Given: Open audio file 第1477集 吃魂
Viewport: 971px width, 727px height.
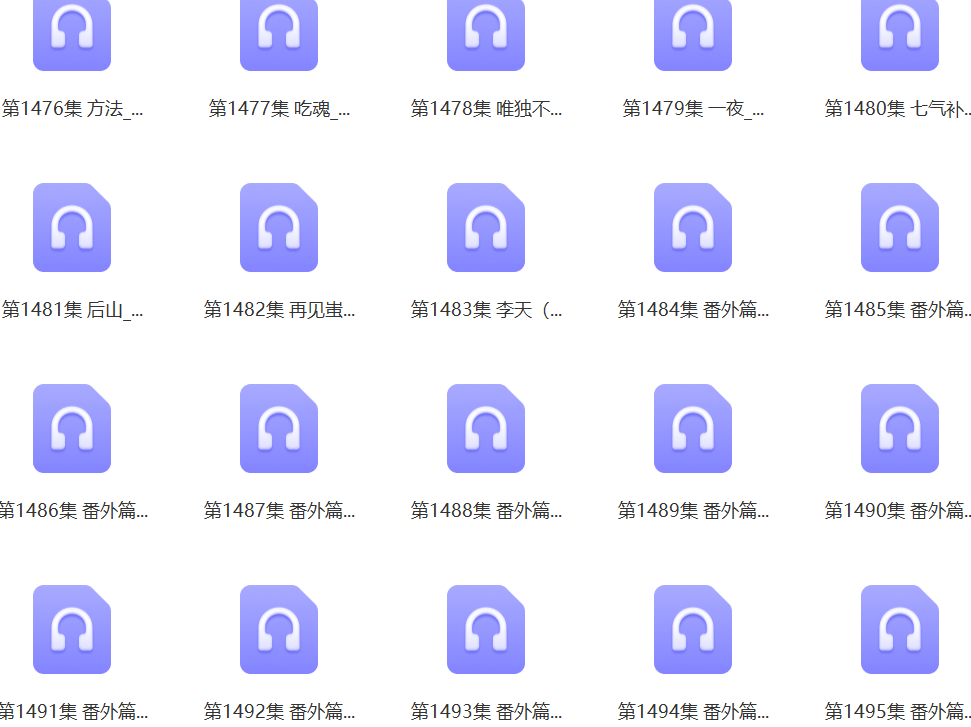Looking at the screenshot, I should click(279, 36).
